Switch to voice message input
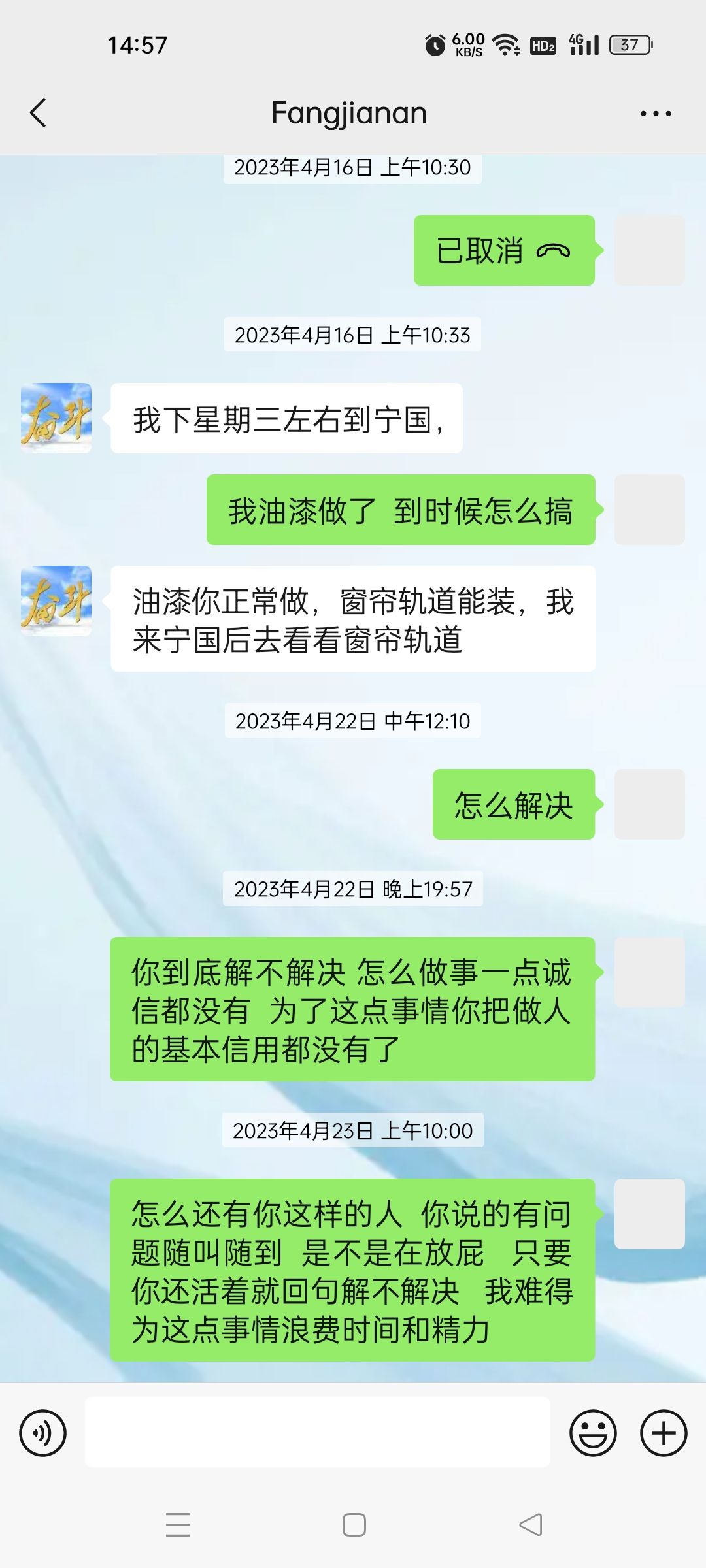The width and height of the screenshot is (706, 1568). 43,1433
